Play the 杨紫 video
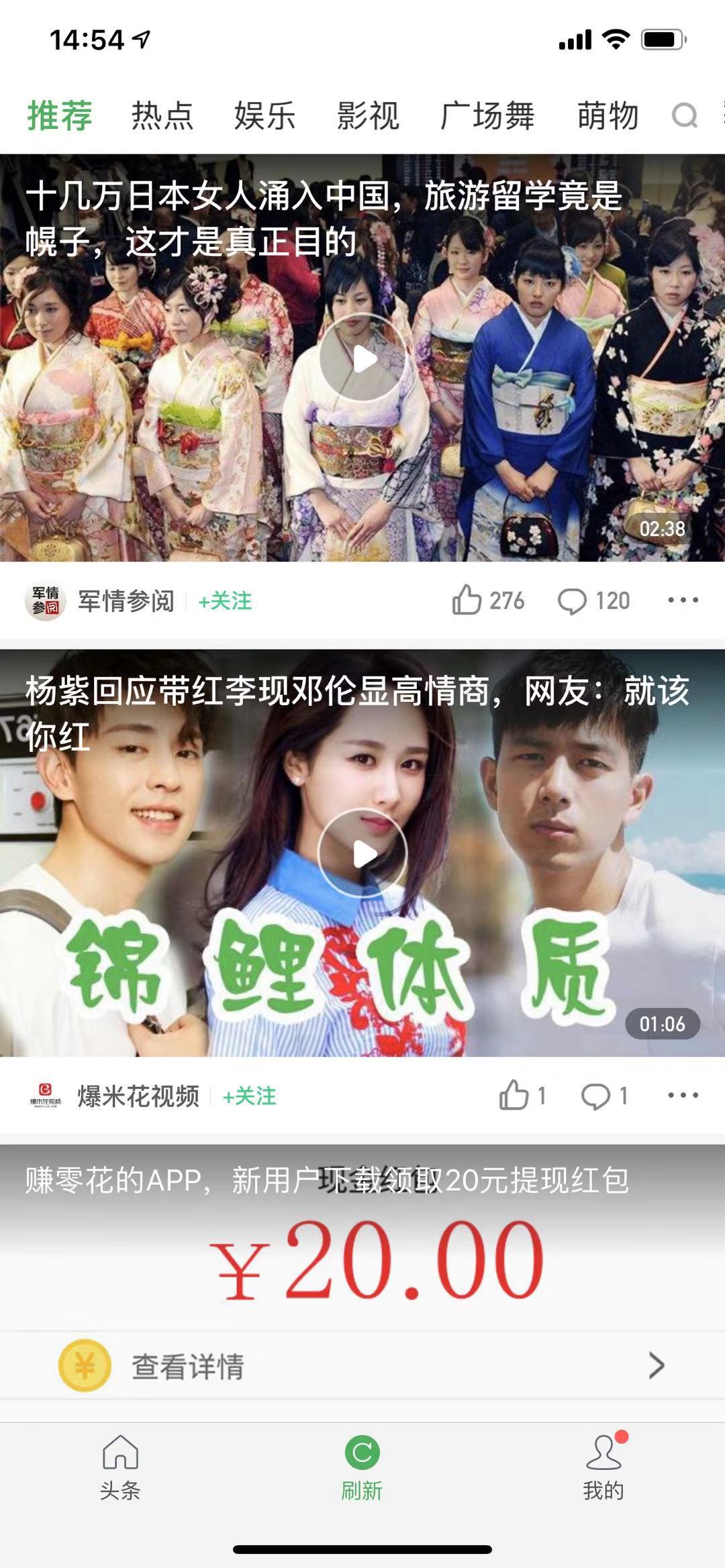This screenshot has width=725, height=1568. pyautogui.click(x=362, y=853)
